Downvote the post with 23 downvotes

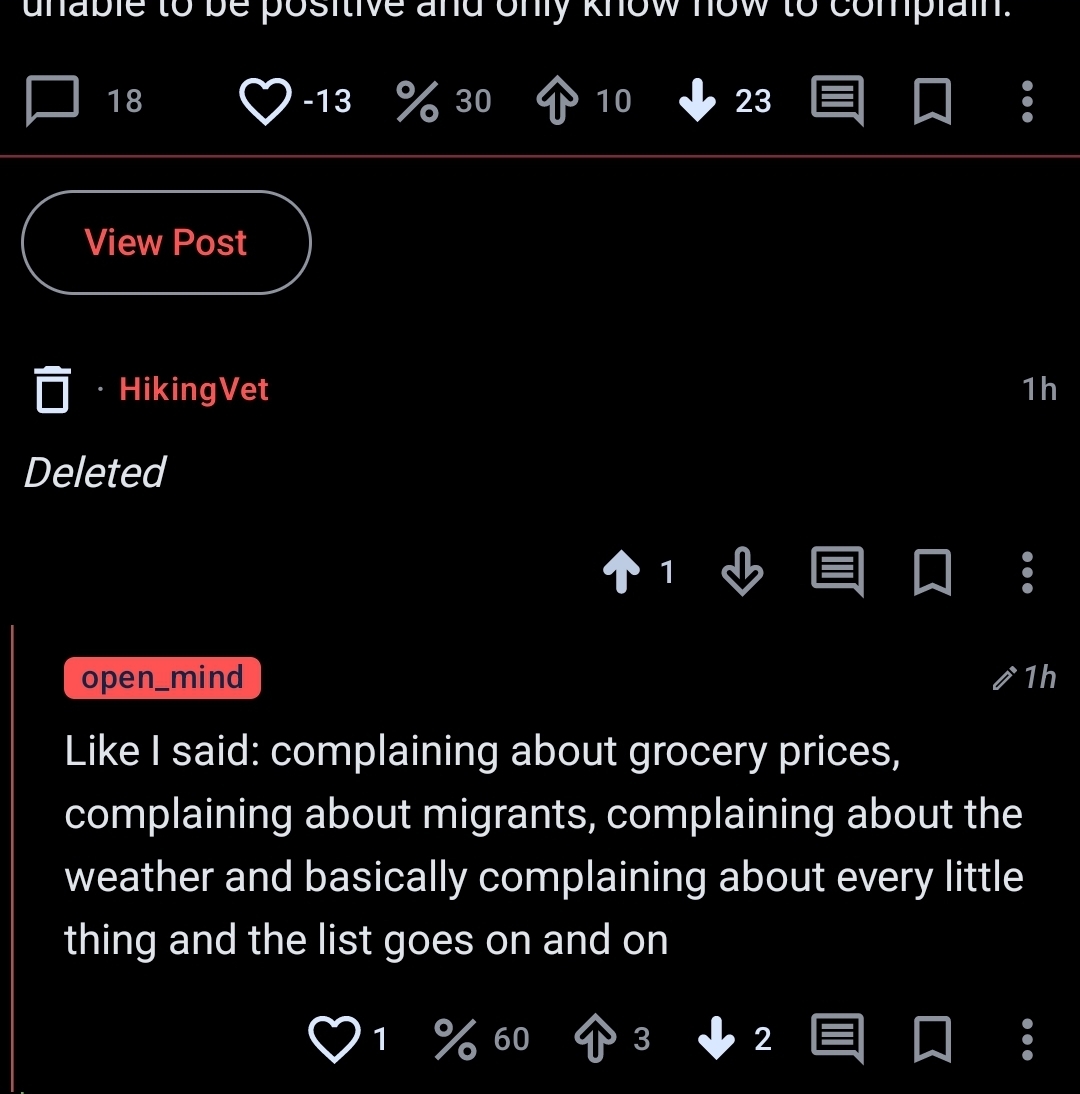click(x=697, y=101)
